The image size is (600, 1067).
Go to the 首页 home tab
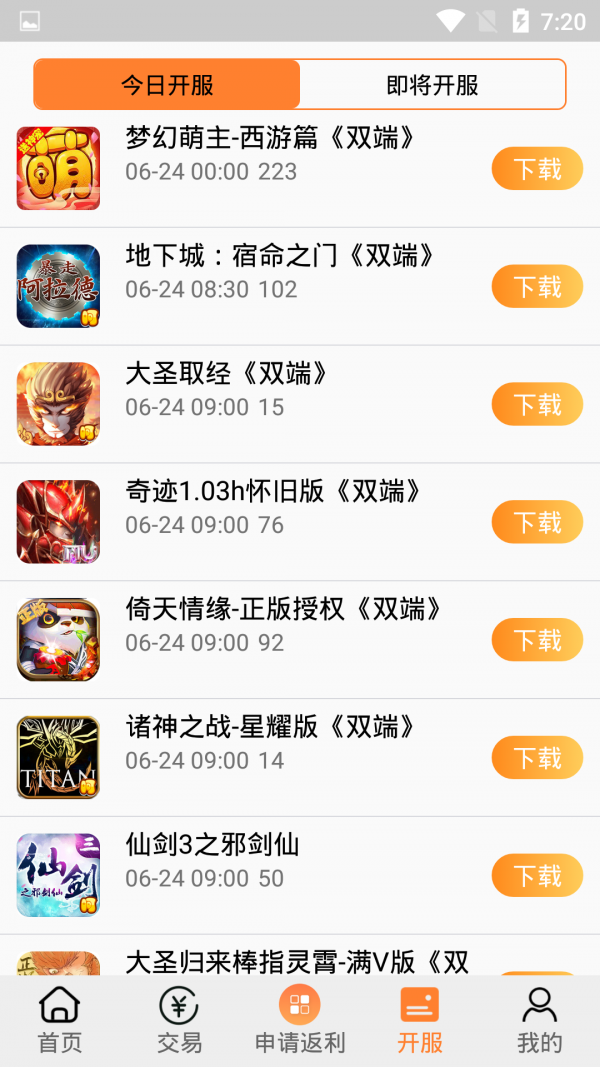(60, 1020)
